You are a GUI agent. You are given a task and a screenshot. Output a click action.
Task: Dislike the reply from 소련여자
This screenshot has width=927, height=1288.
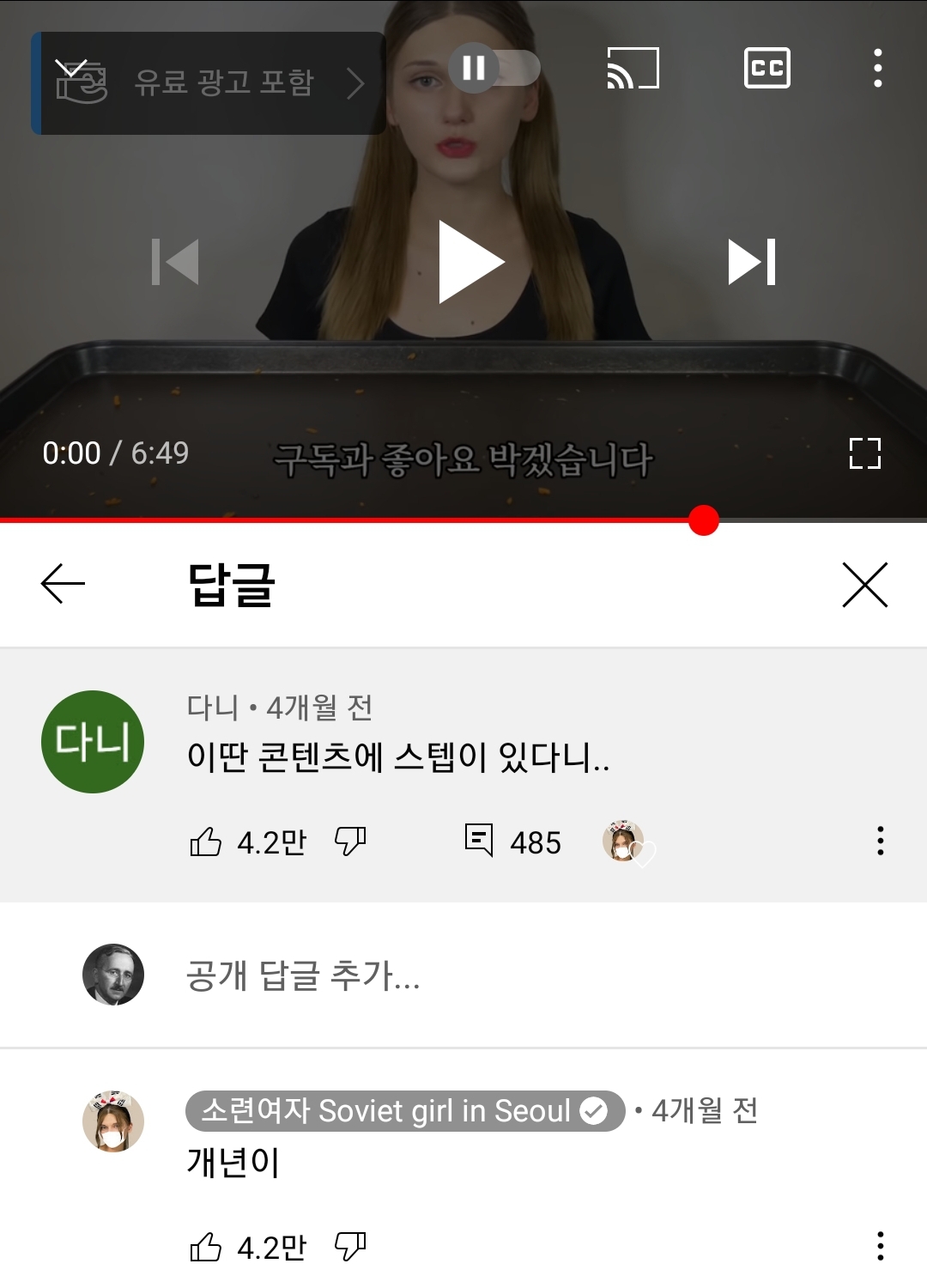pos(350,1246)
